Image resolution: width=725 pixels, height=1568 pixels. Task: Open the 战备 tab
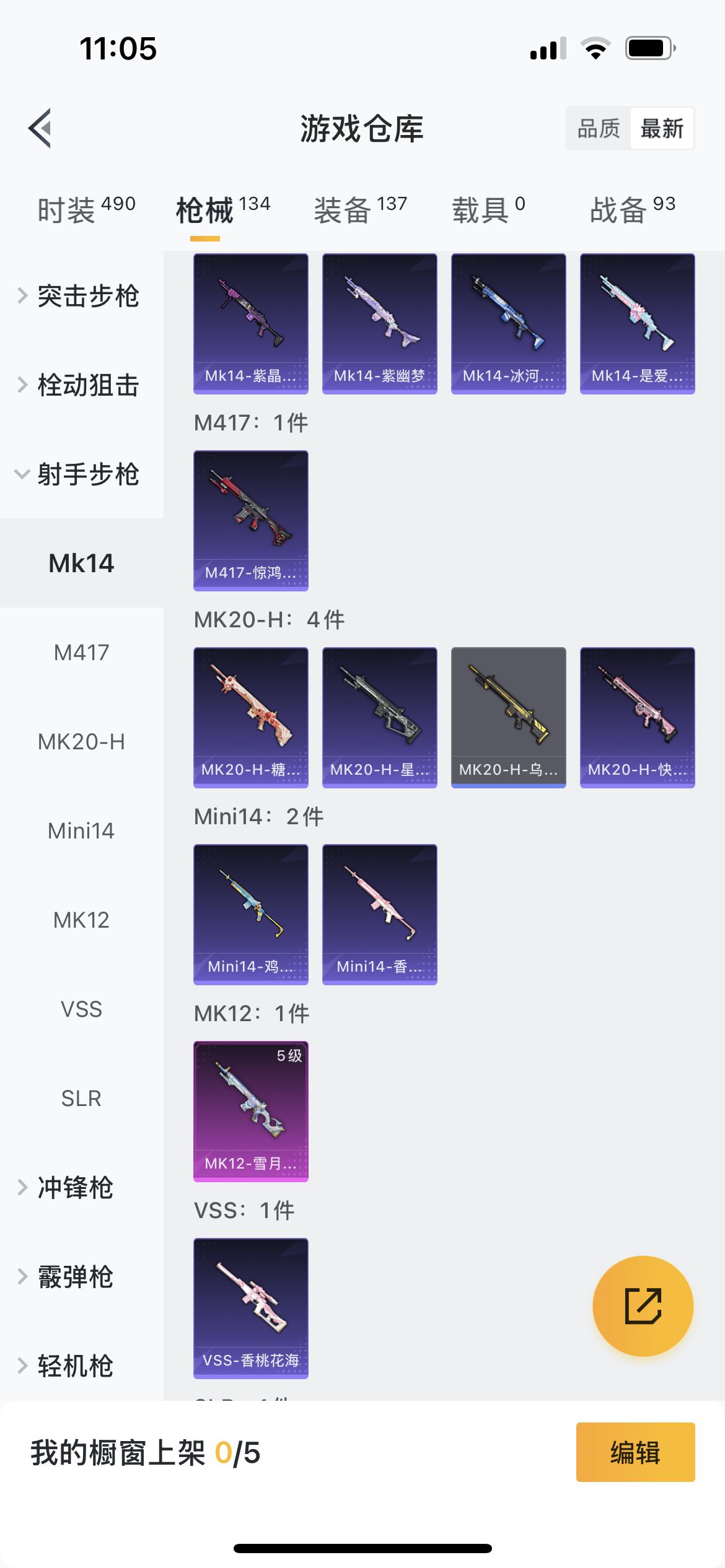click(632, 209)
